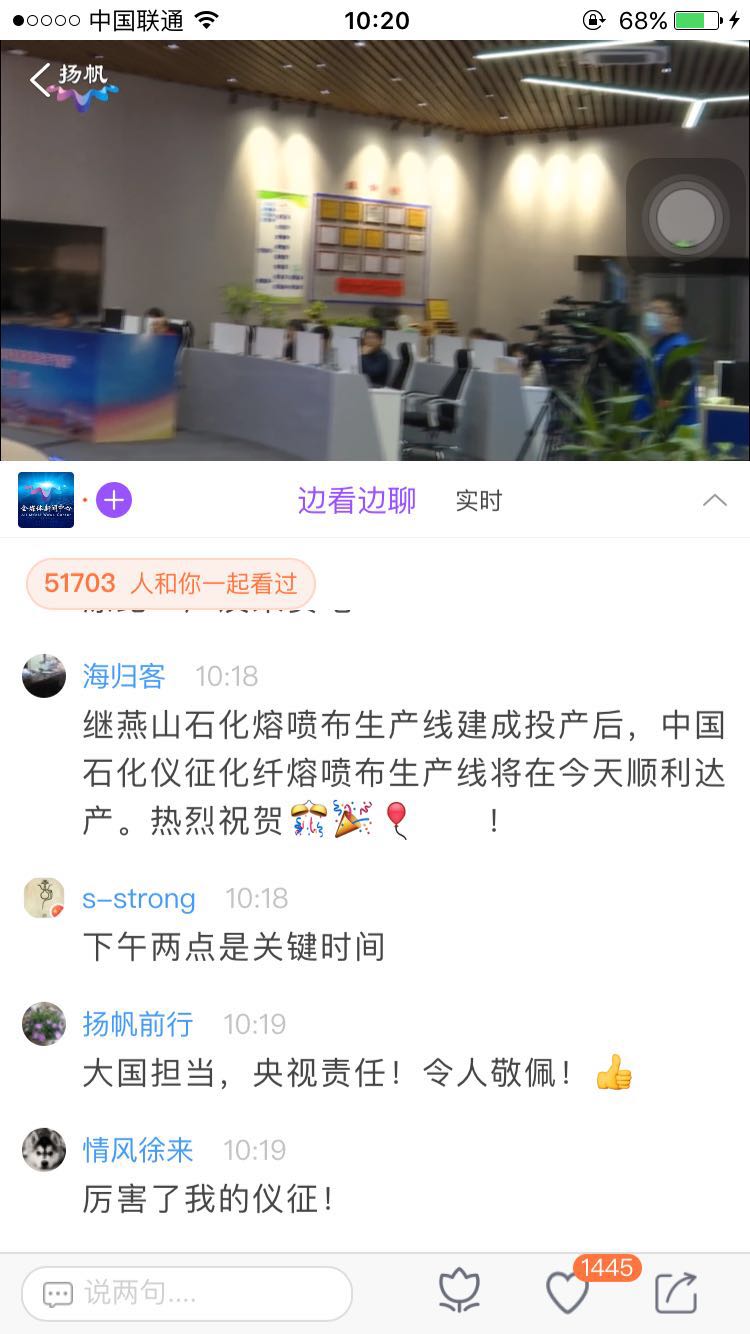View s-strong's profile
Viewport: 750px width, 1334px height.
pyautogui.click(x=44, y=898)
